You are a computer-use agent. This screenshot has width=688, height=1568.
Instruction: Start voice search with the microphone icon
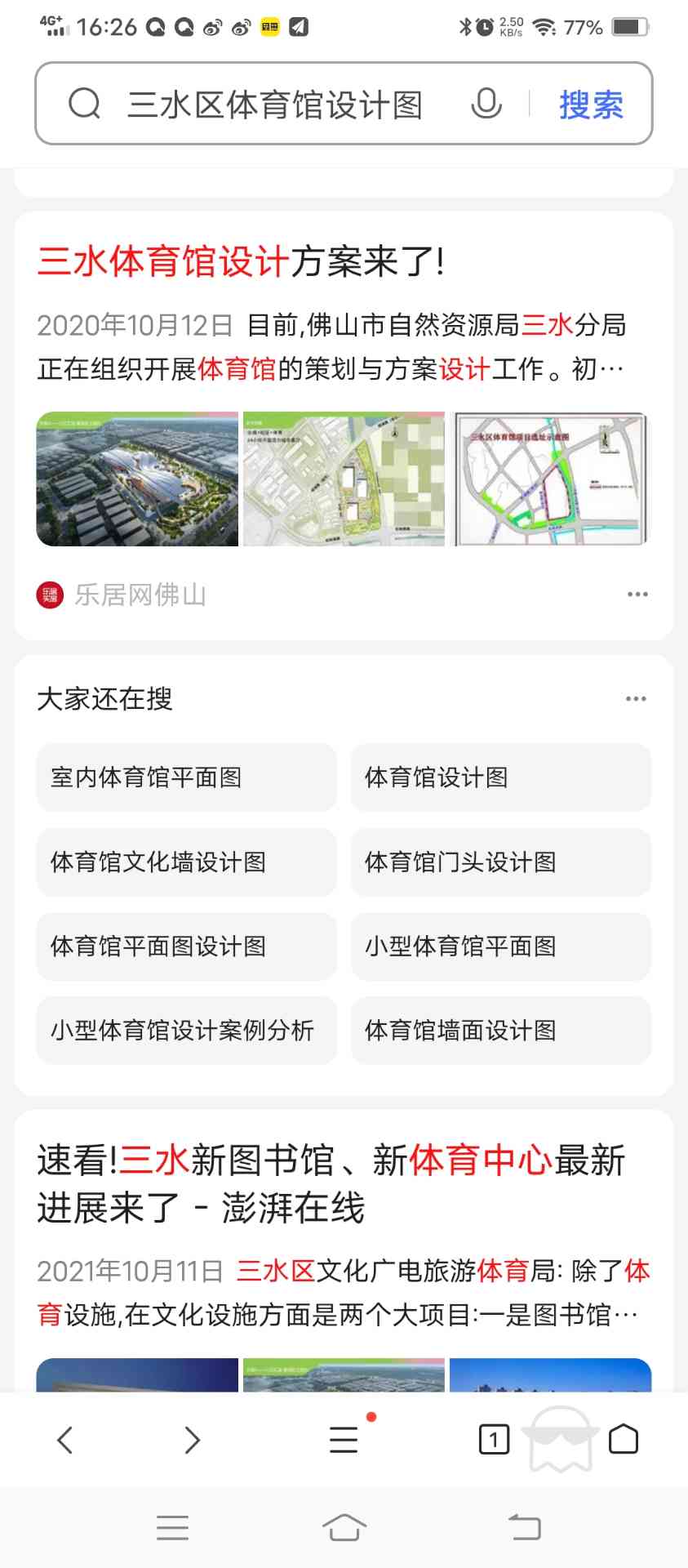tap(486, 105)
